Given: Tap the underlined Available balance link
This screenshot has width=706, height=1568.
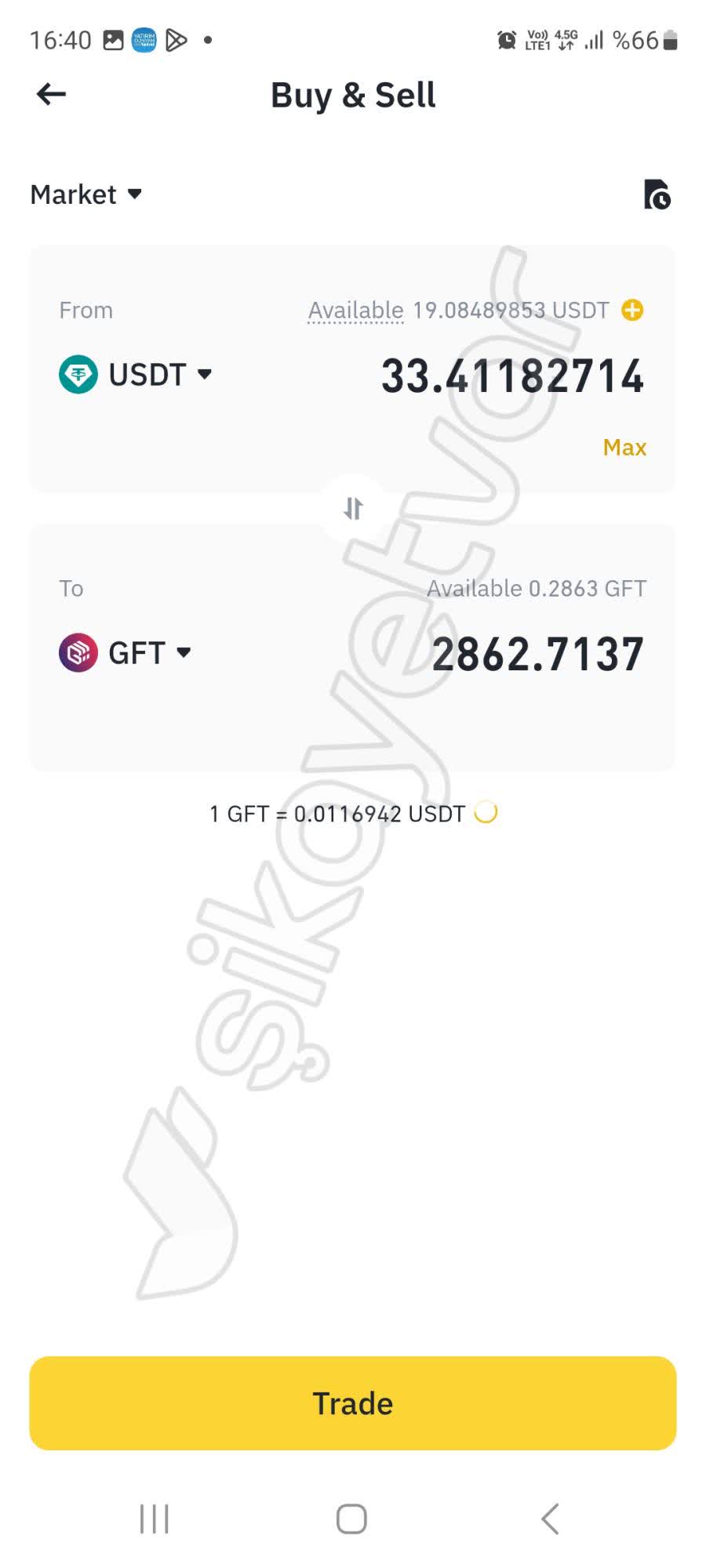Looking at the screenshot, I should pos(355,310).
